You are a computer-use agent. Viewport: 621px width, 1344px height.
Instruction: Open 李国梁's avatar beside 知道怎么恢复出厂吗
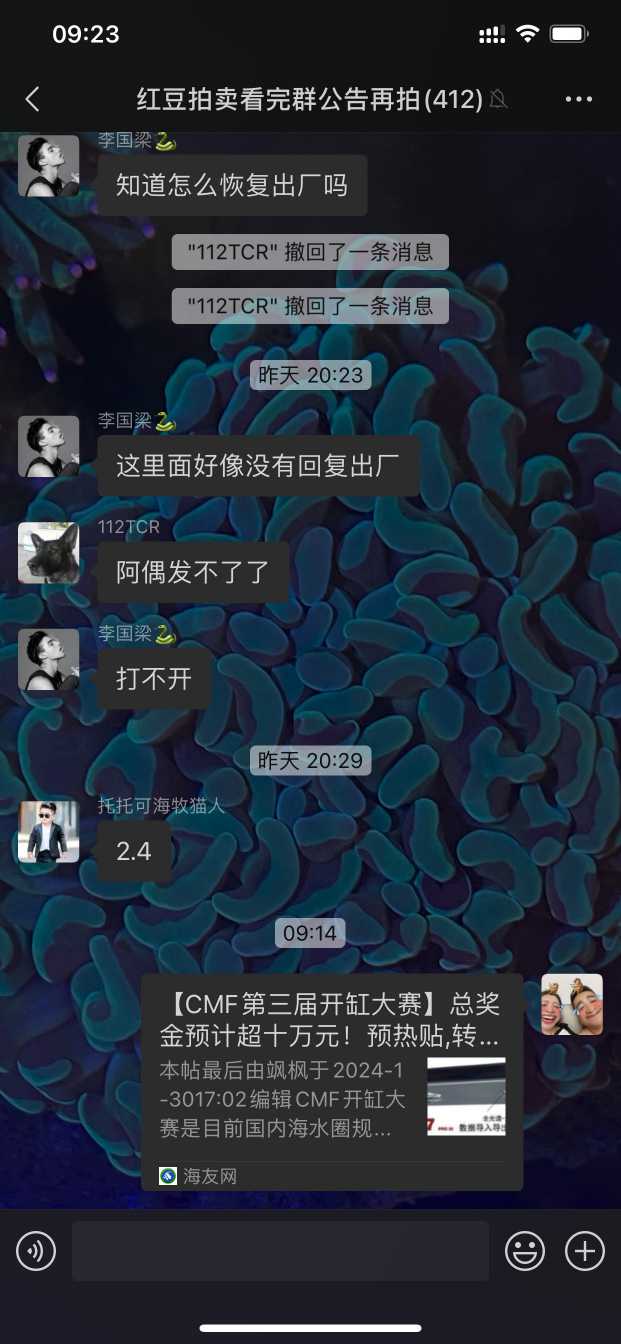click(48, 166)
